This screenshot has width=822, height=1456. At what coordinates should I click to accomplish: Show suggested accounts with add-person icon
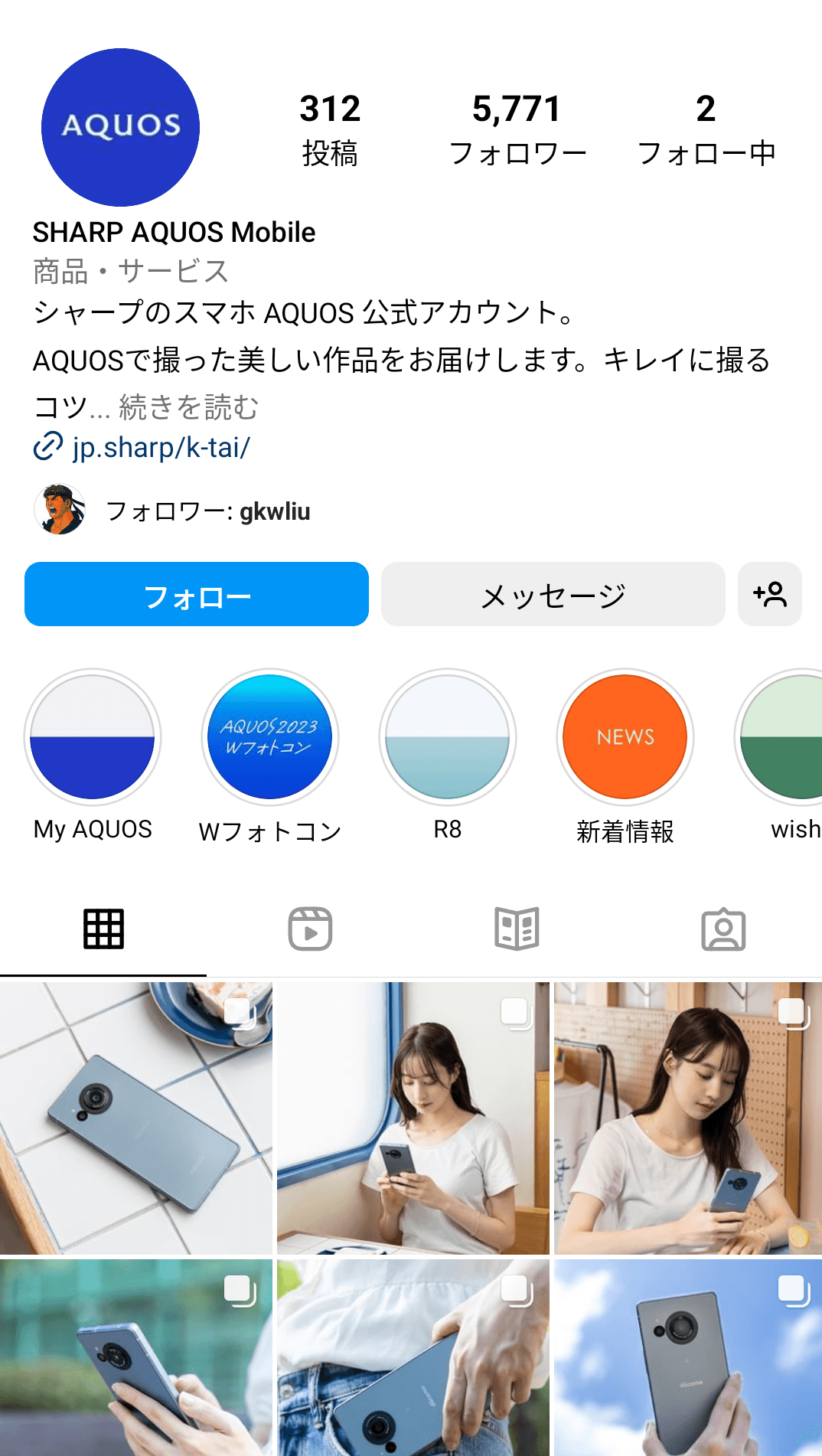[769, 594]
